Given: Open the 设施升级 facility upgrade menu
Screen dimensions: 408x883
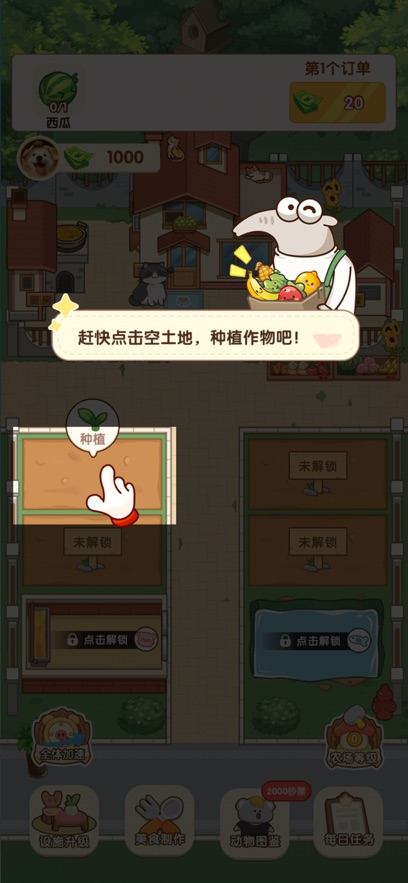Looking at the screenshot, I should point(64,820).
